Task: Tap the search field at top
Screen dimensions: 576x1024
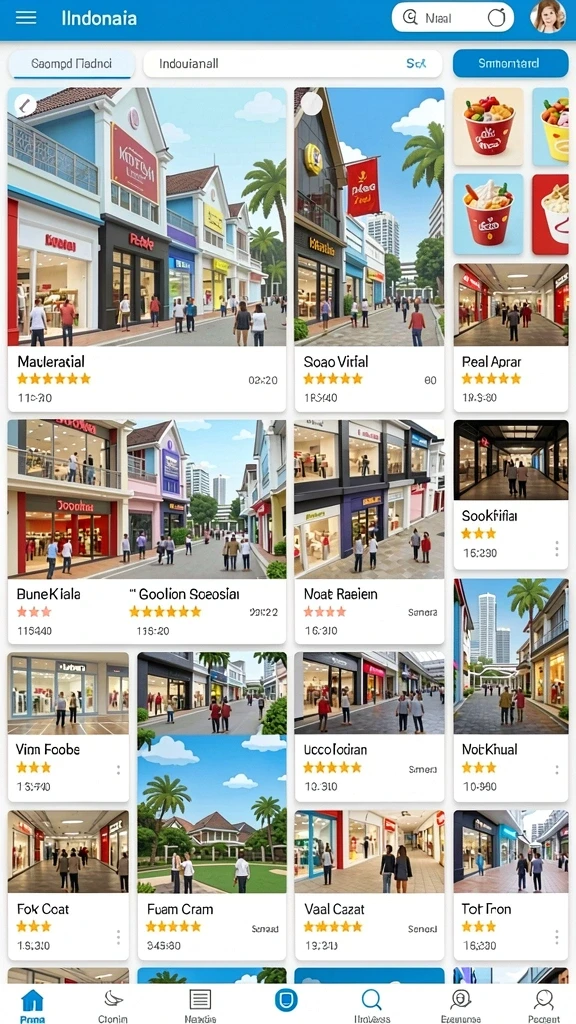Action: [453, 18]
